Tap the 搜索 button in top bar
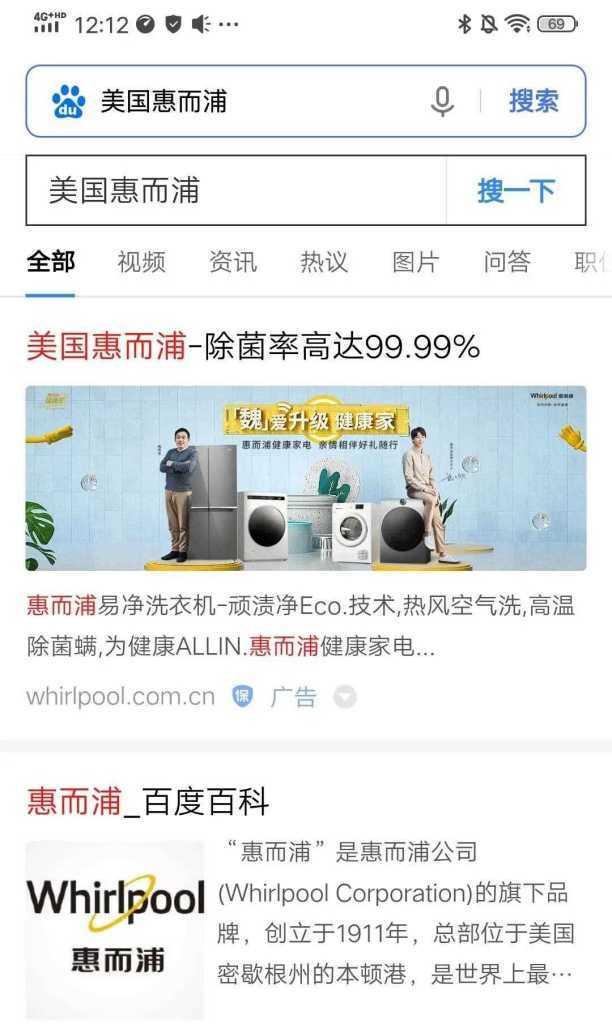The height and width of the screenshot is (1024, 612). click(533, 101)
